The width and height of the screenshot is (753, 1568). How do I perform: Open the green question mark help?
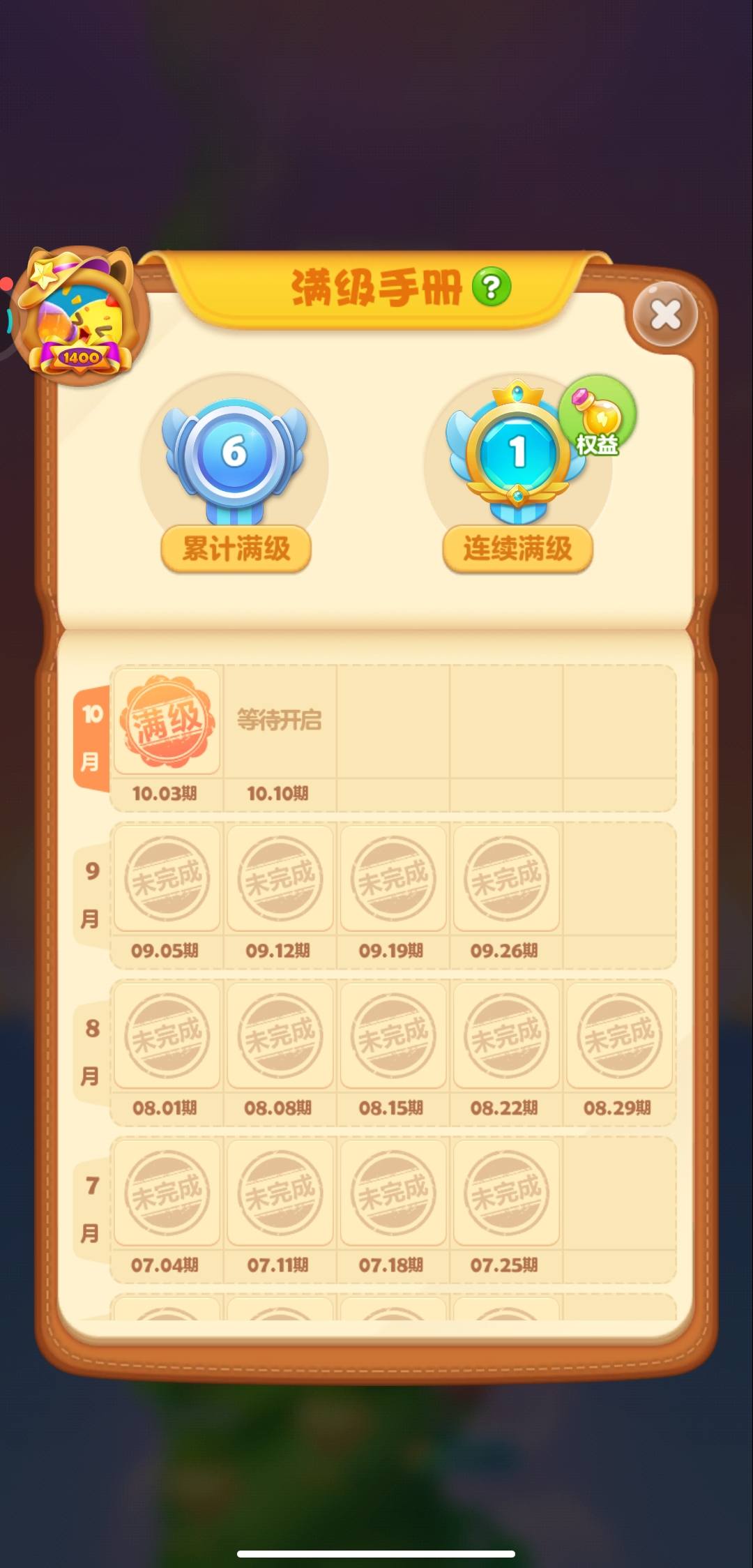click(x=491, y=287)
